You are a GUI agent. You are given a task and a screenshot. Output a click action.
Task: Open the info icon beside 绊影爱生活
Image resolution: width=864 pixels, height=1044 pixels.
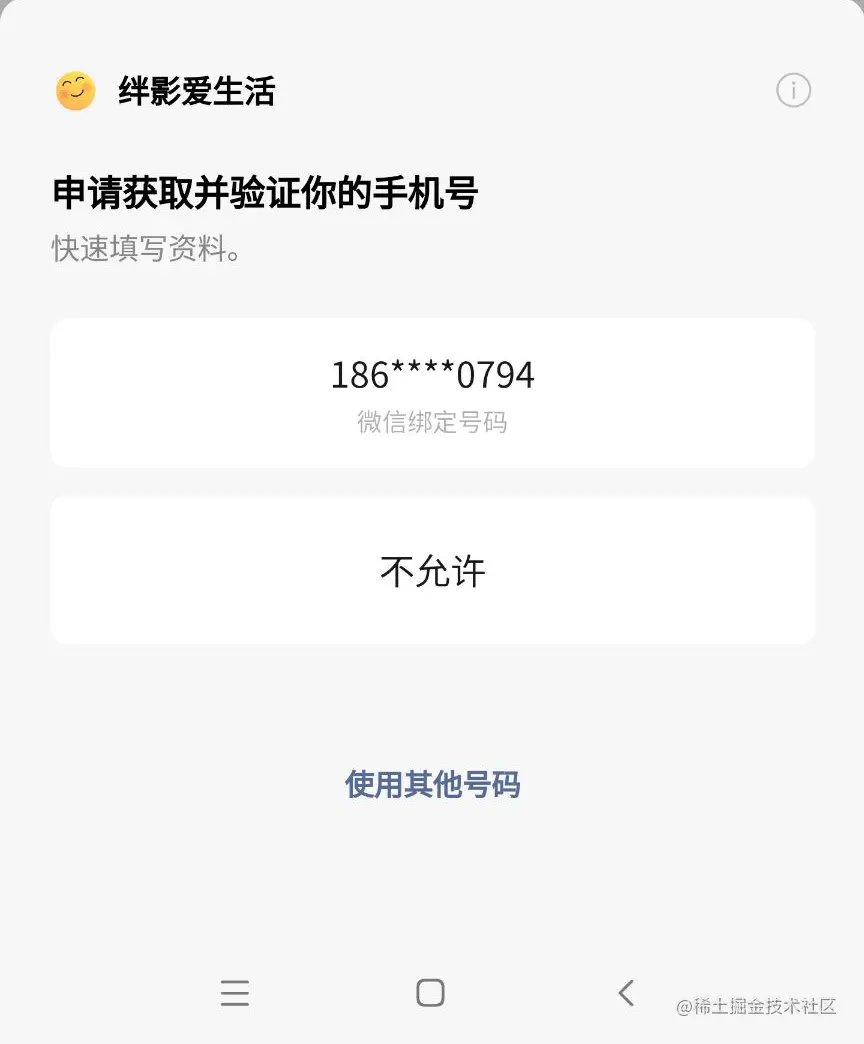tap(793, 91)
